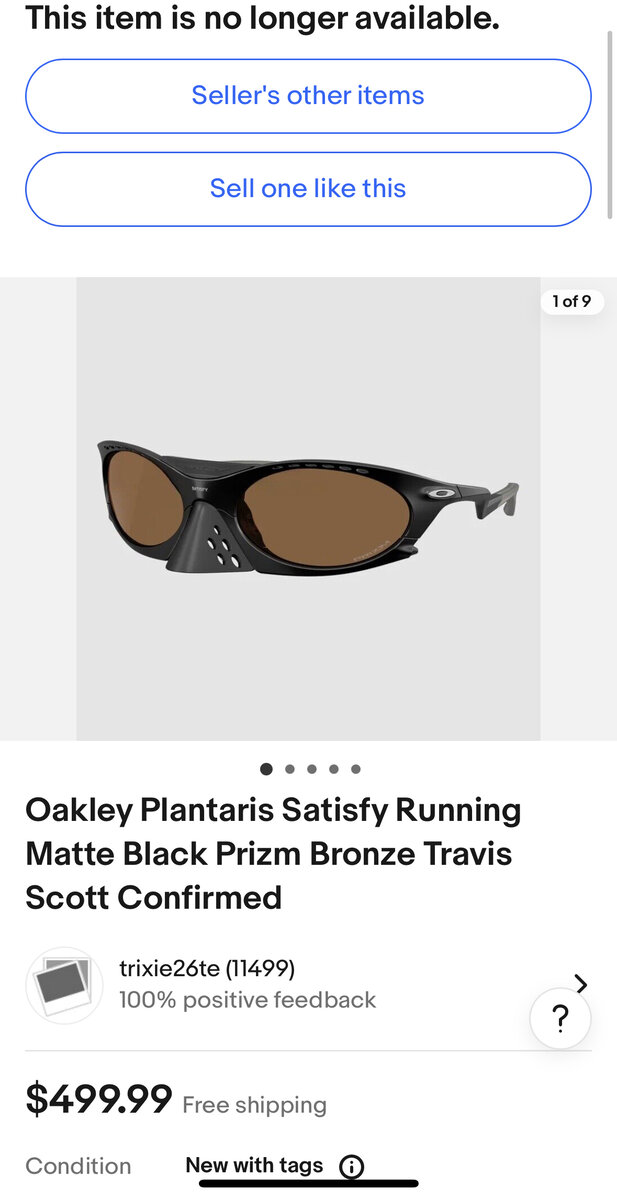Open seller trixie26te's profile
Screen dimensions: 617x1200
207,968
